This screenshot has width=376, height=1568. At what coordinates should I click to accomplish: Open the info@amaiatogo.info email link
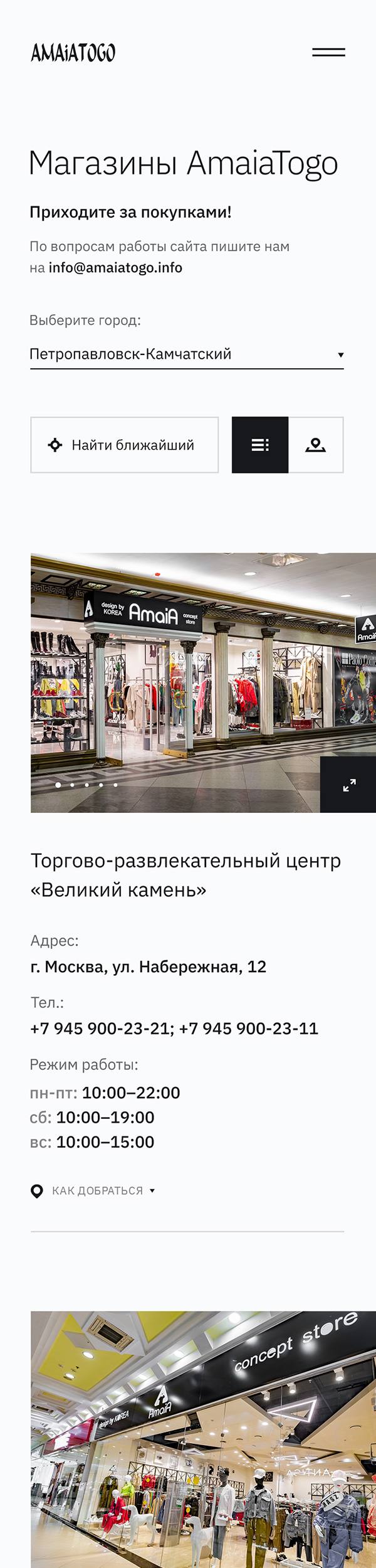click(115, 268)
